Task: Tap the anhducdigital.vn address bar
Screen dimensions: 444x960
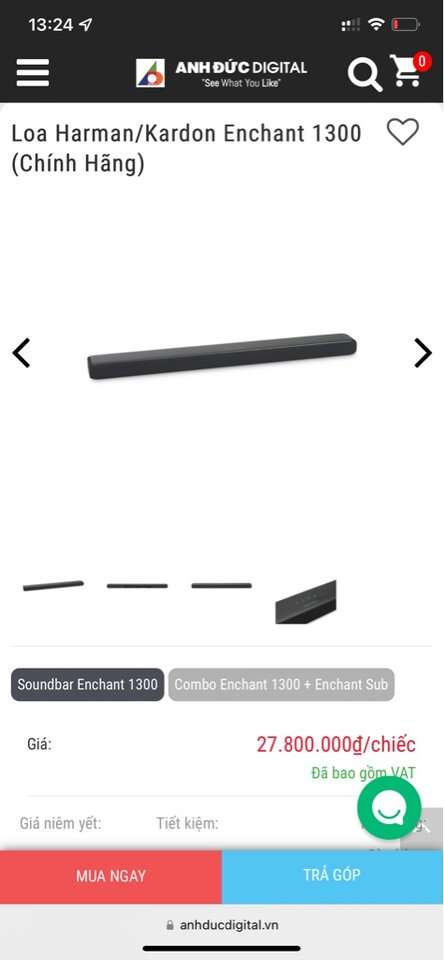Action: pyautogui.click(x=222, y=924)
